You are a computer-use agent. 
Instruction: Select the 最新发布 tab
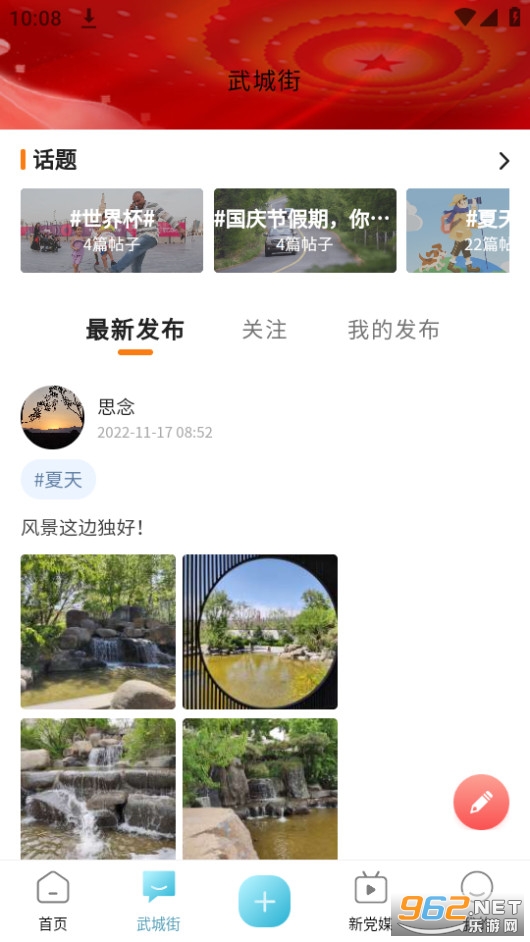[135, 330]
